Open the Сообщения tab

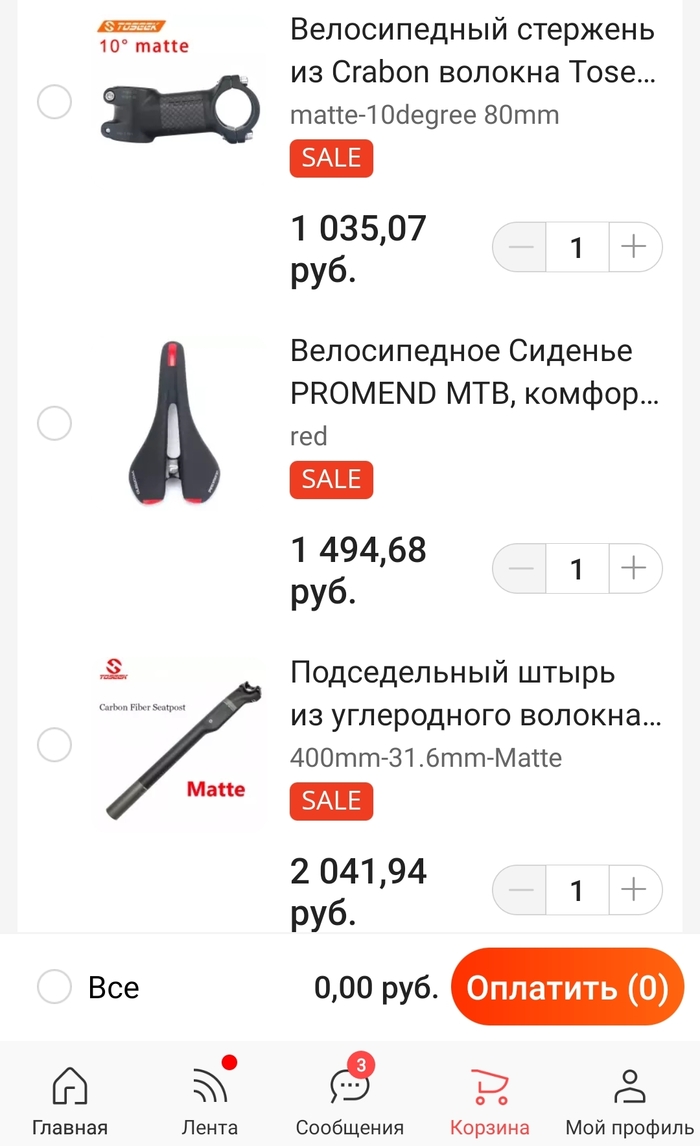[350, 1100]
